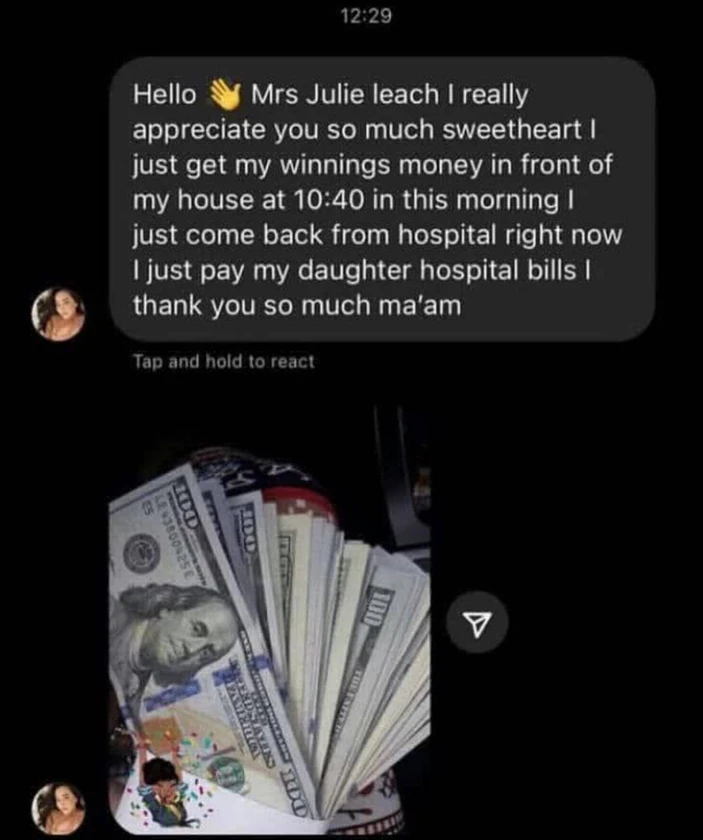
Task: Forward the money photo with the send icon
Action: click(x=477, y=625)
